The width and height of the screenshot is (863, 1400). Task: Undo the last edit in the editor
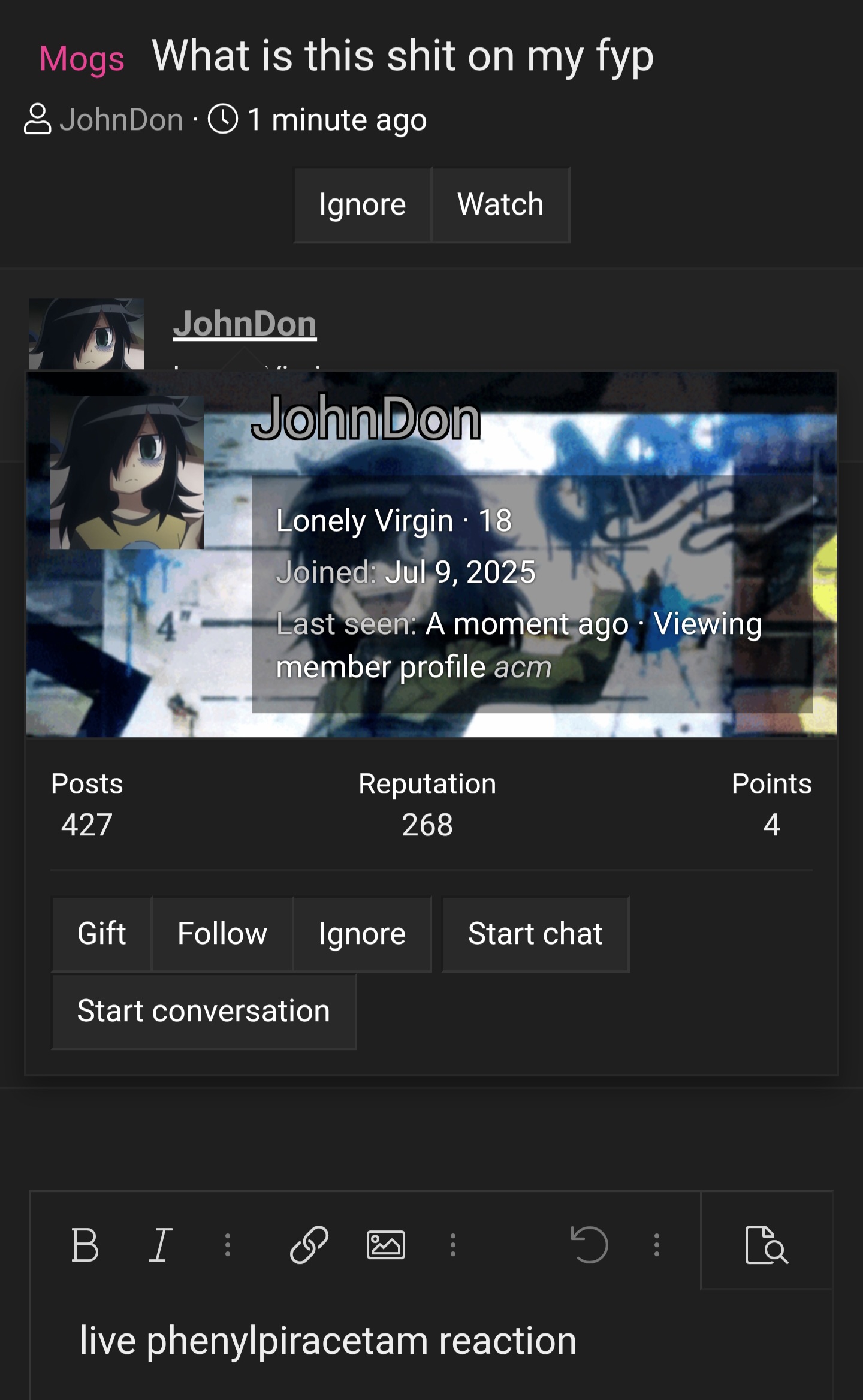click(590, 1245)
